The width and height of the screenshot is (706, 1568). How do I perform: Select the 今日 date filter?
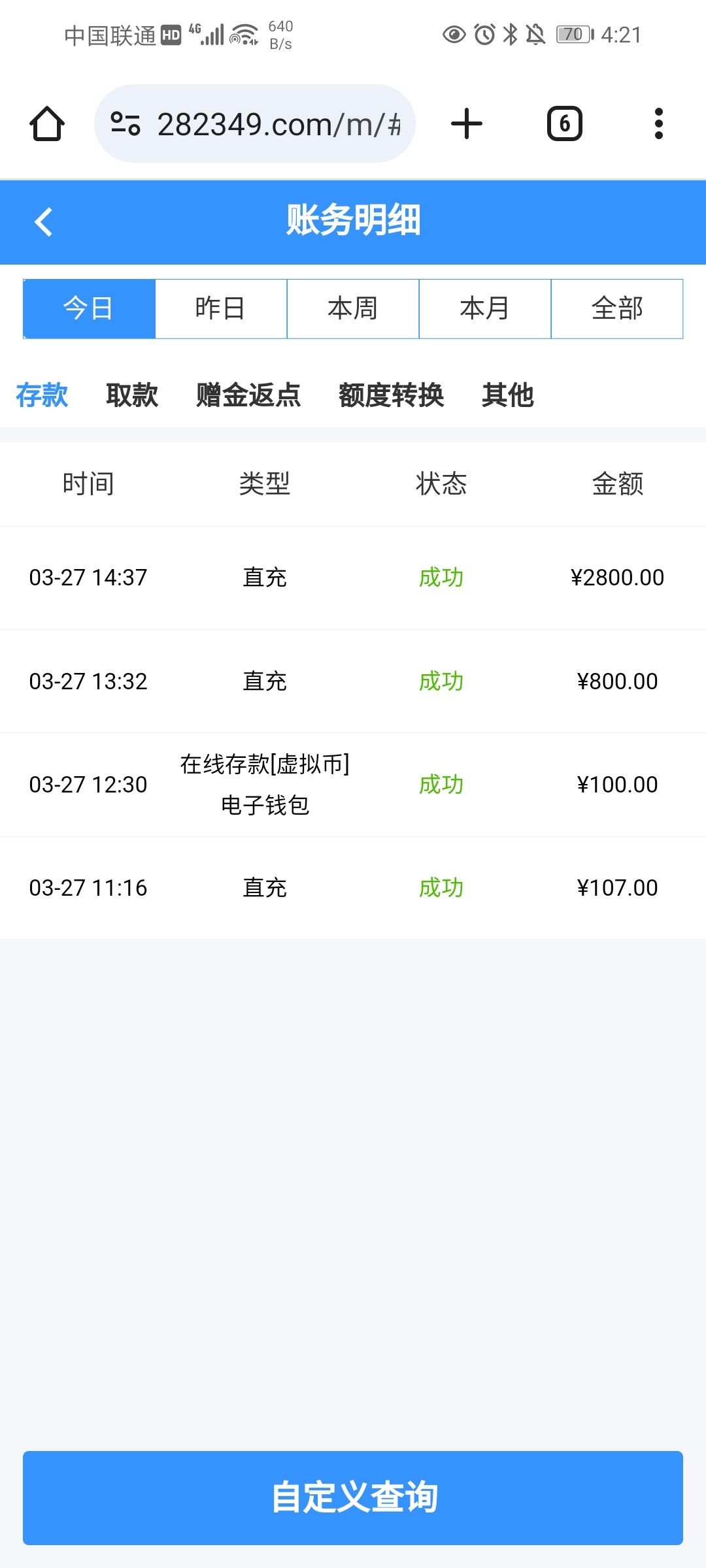(89, 308)
